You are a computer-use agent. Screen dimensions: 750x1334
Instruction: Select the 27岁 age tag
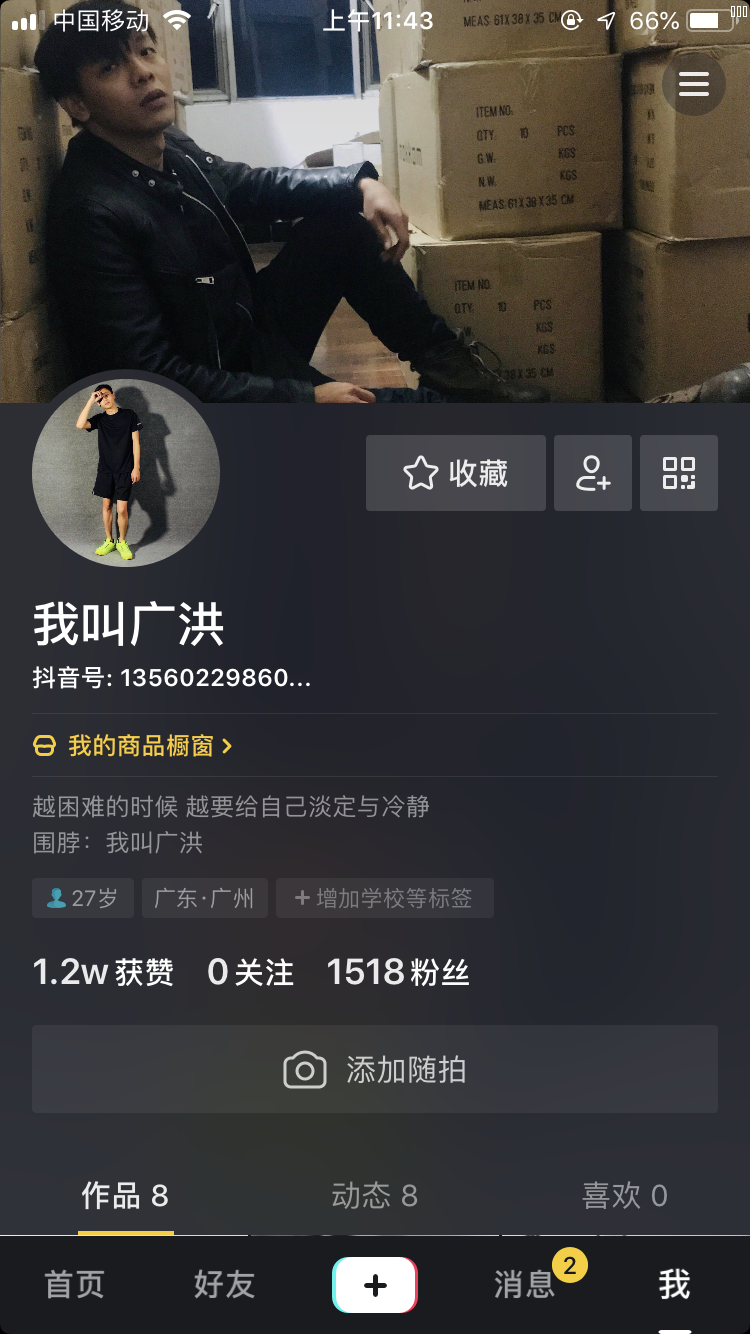(x=82, y=898)
